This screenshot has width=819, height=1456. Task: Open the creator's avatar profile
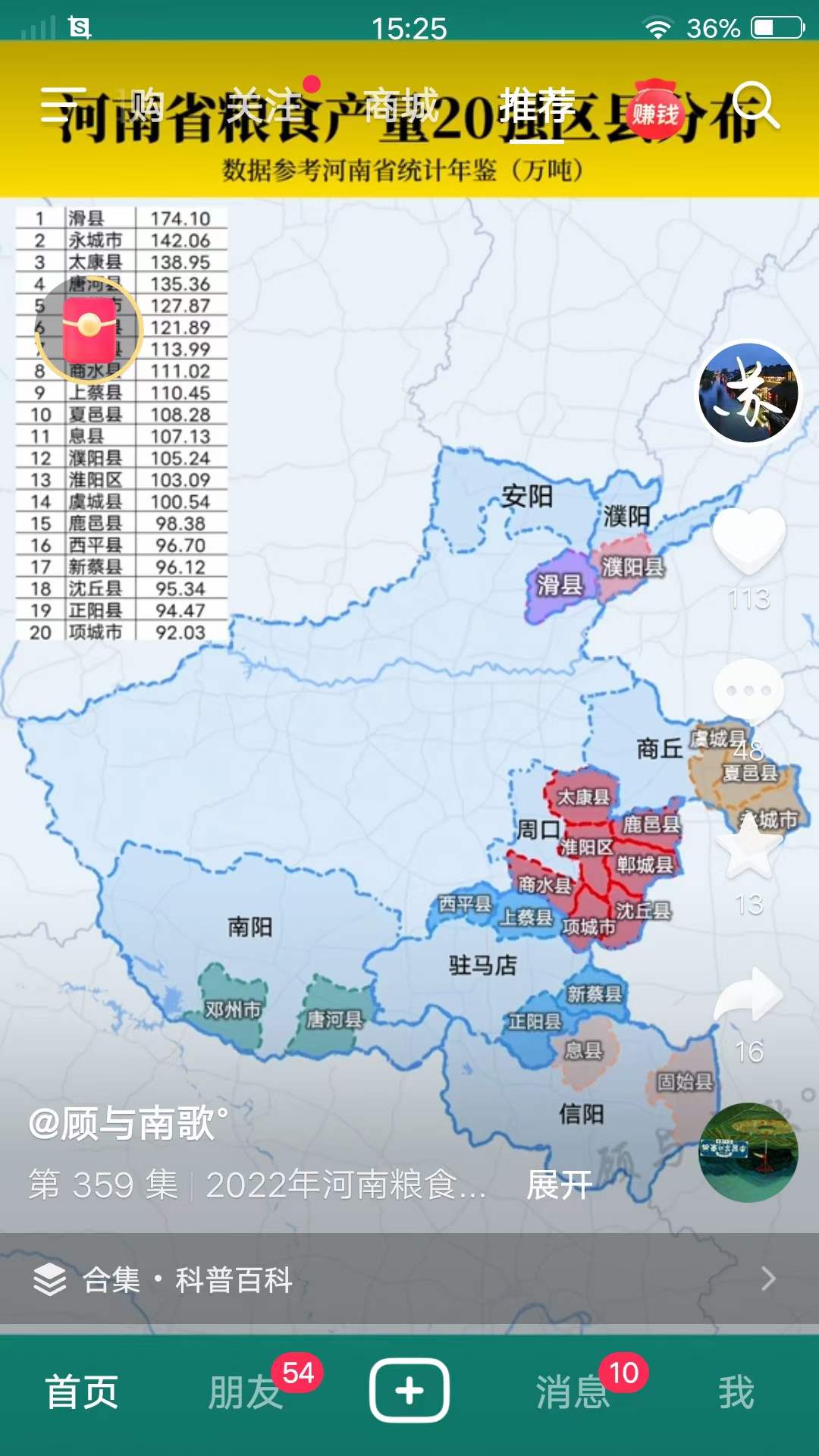click(x=748, y=393)
